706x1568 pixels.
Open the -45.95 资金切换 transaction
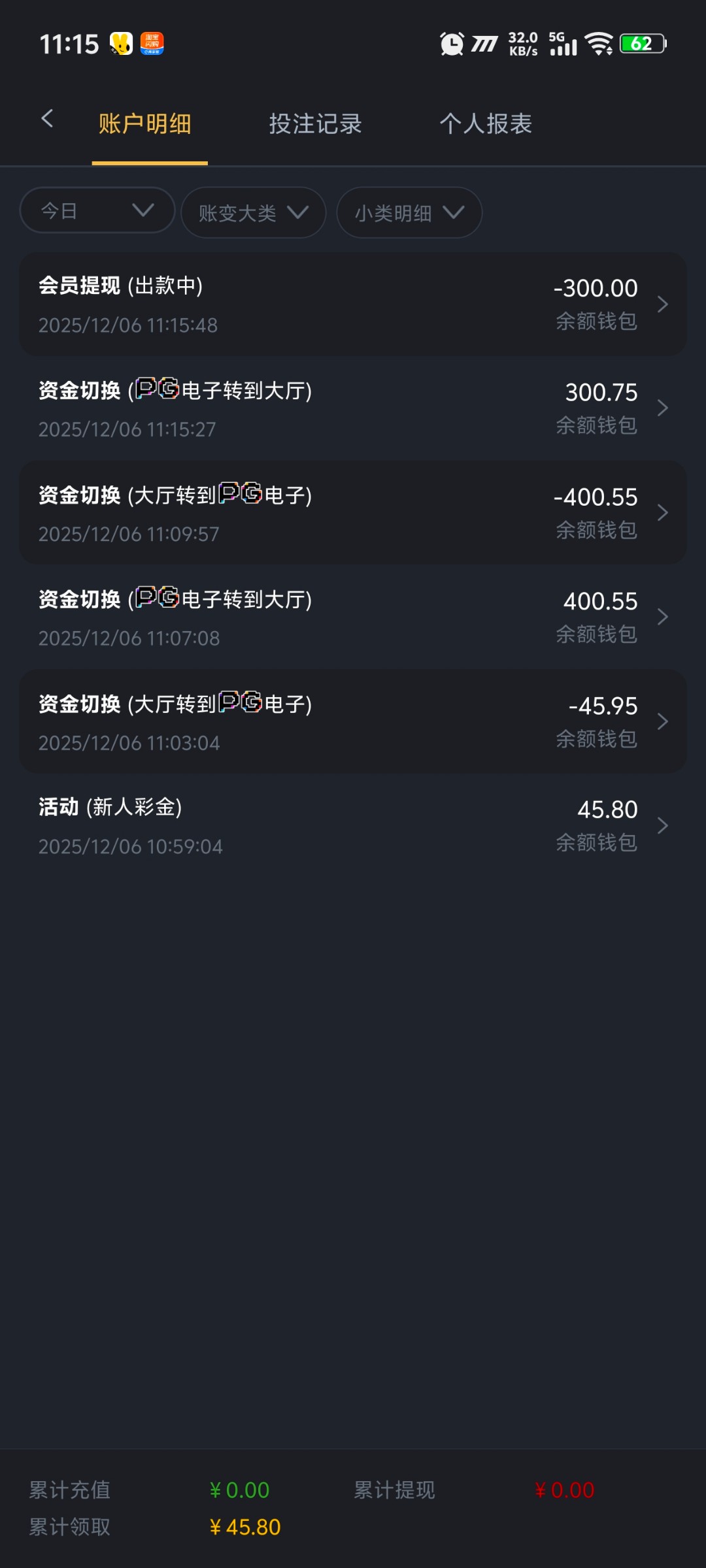point(353,722)
